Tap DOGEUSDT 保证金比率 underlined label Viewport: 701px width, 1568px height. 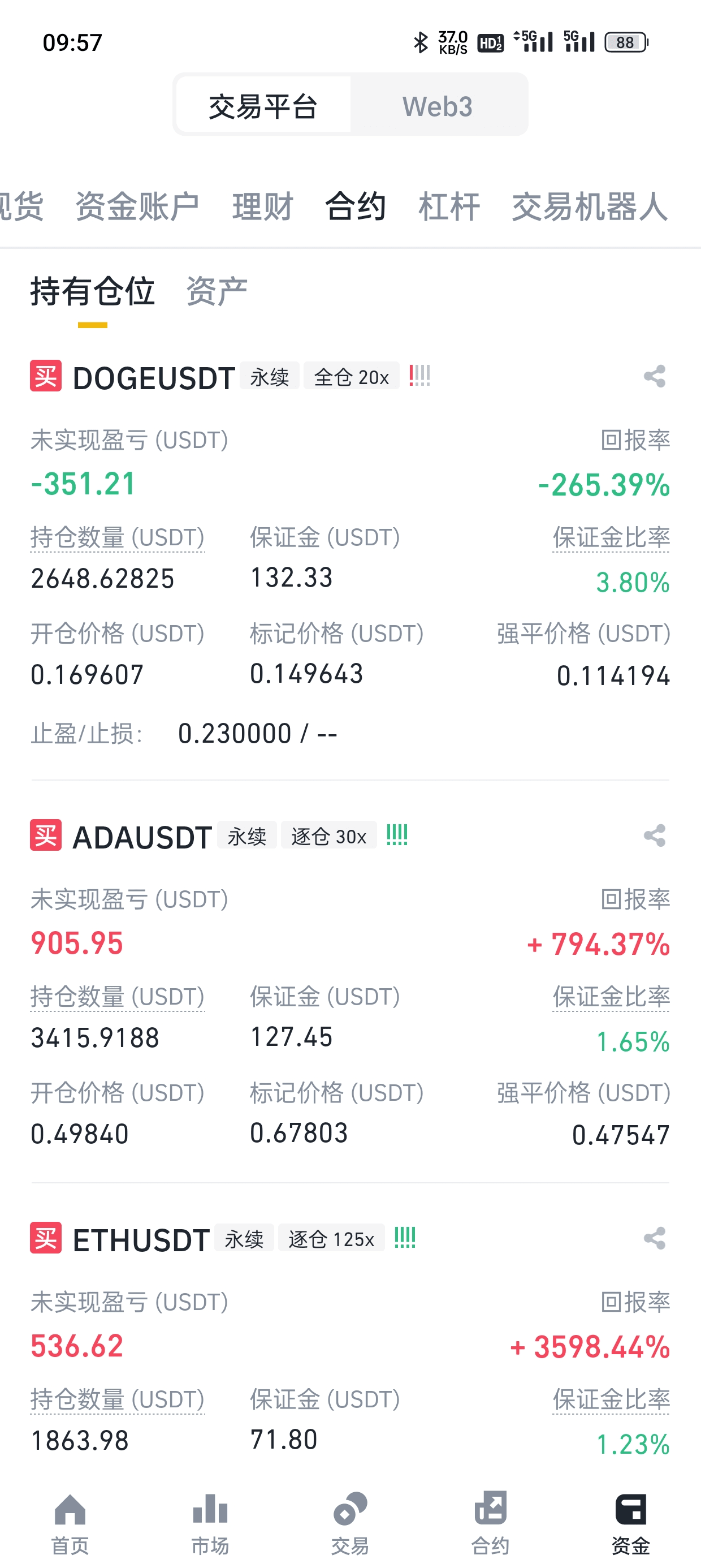pos(611,537)
